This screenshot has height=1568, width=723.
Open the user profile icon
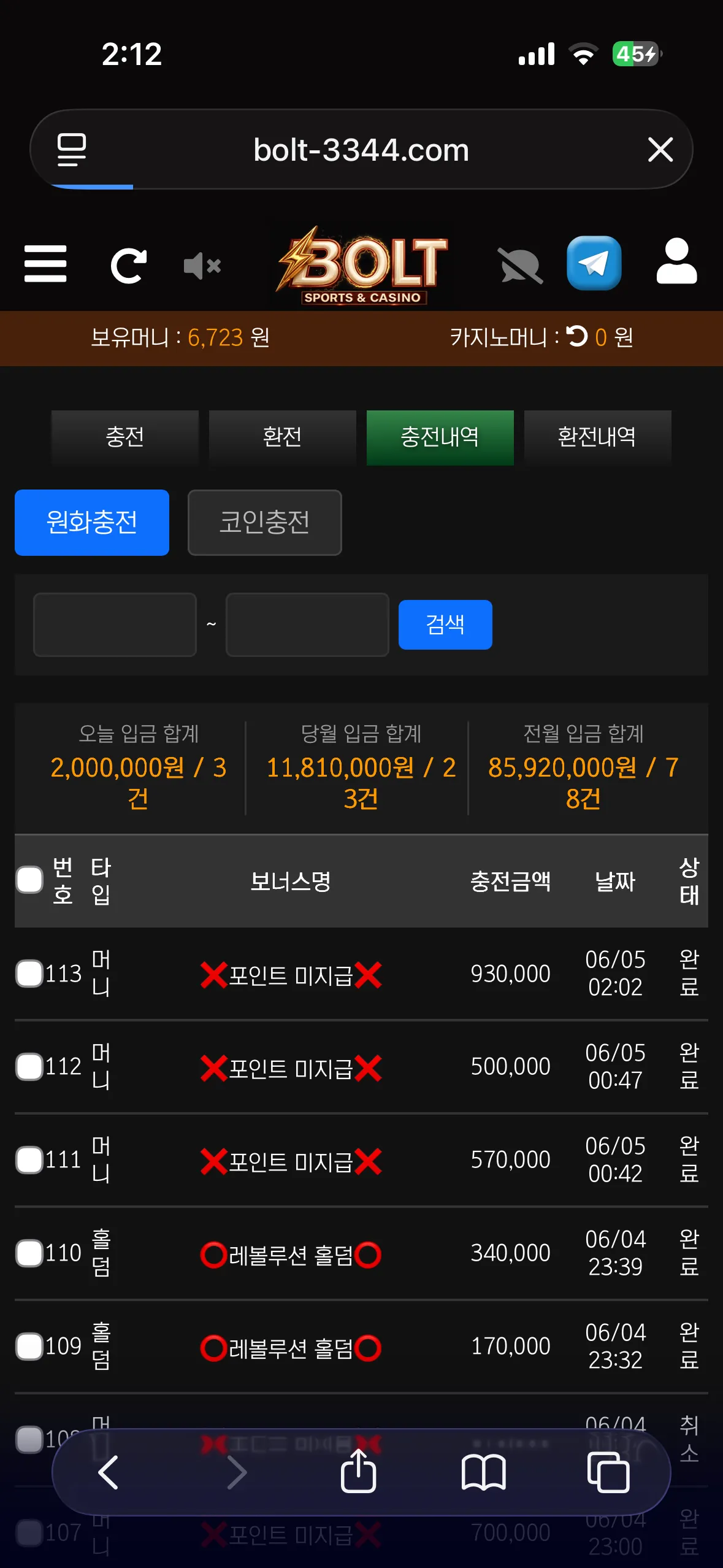676,261
